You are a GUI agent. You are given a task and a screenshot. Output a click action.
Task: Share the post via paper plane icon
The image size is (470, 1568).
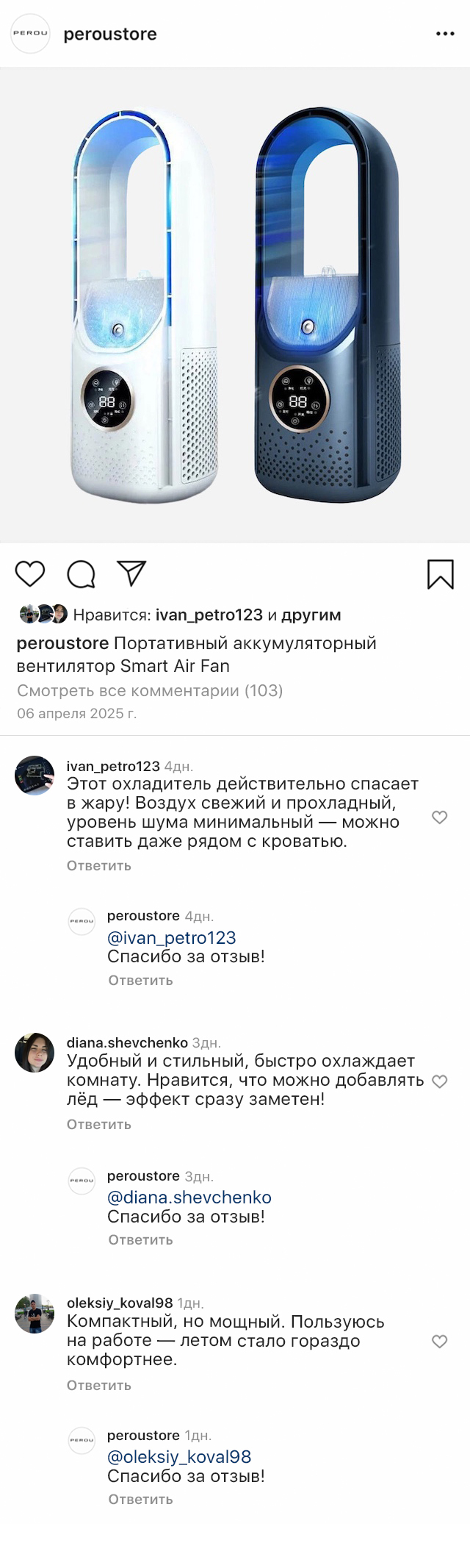tap(131, 573)
